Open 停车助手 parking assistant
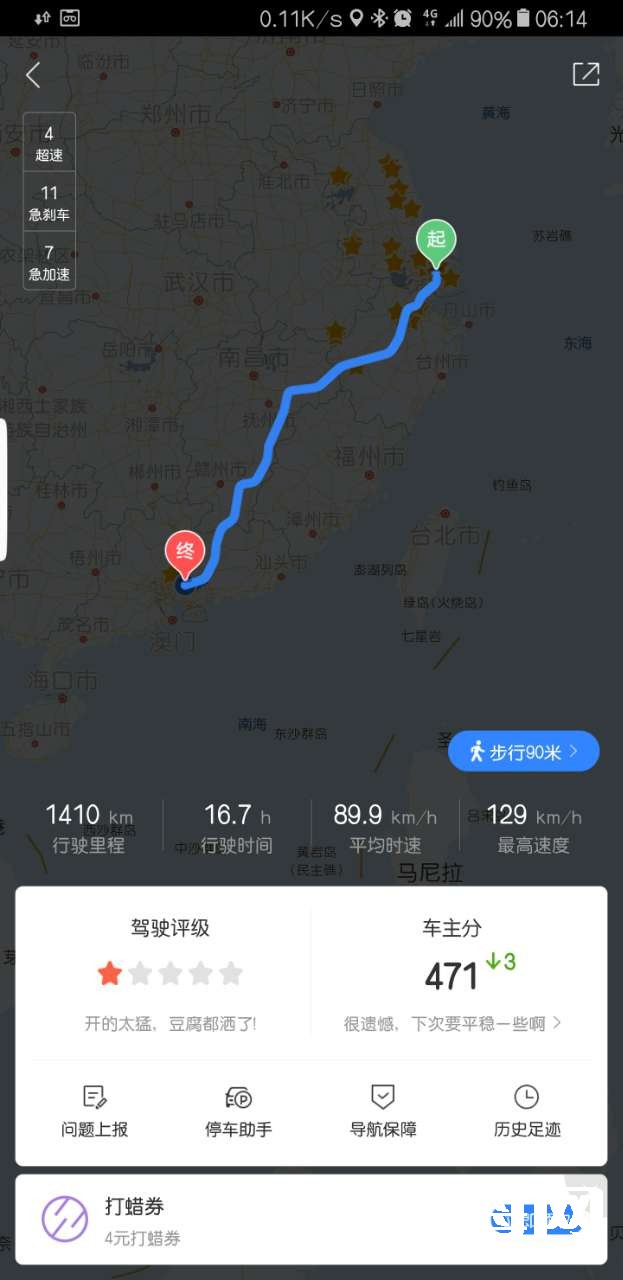 coord(238,1111)
